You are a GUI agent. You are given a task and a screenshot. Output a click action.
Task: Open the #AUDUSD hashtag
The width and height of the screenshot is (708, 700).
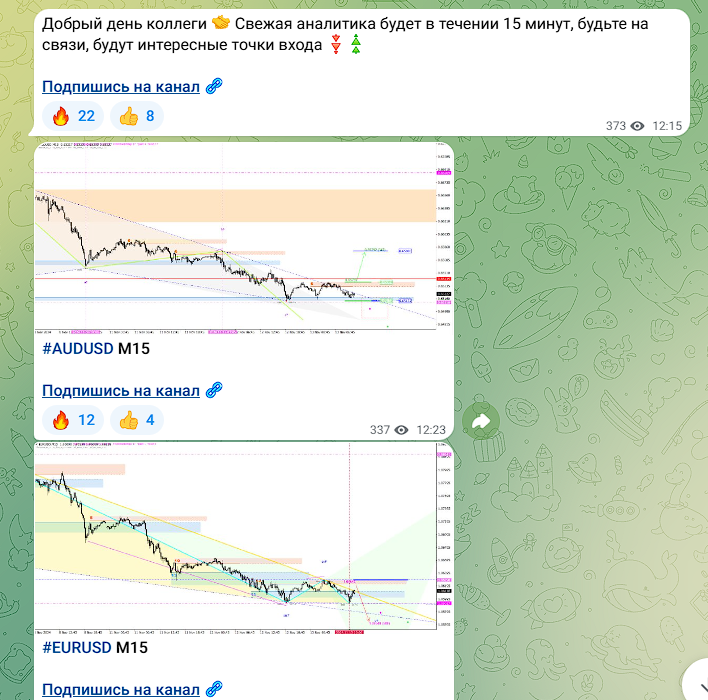77,349
